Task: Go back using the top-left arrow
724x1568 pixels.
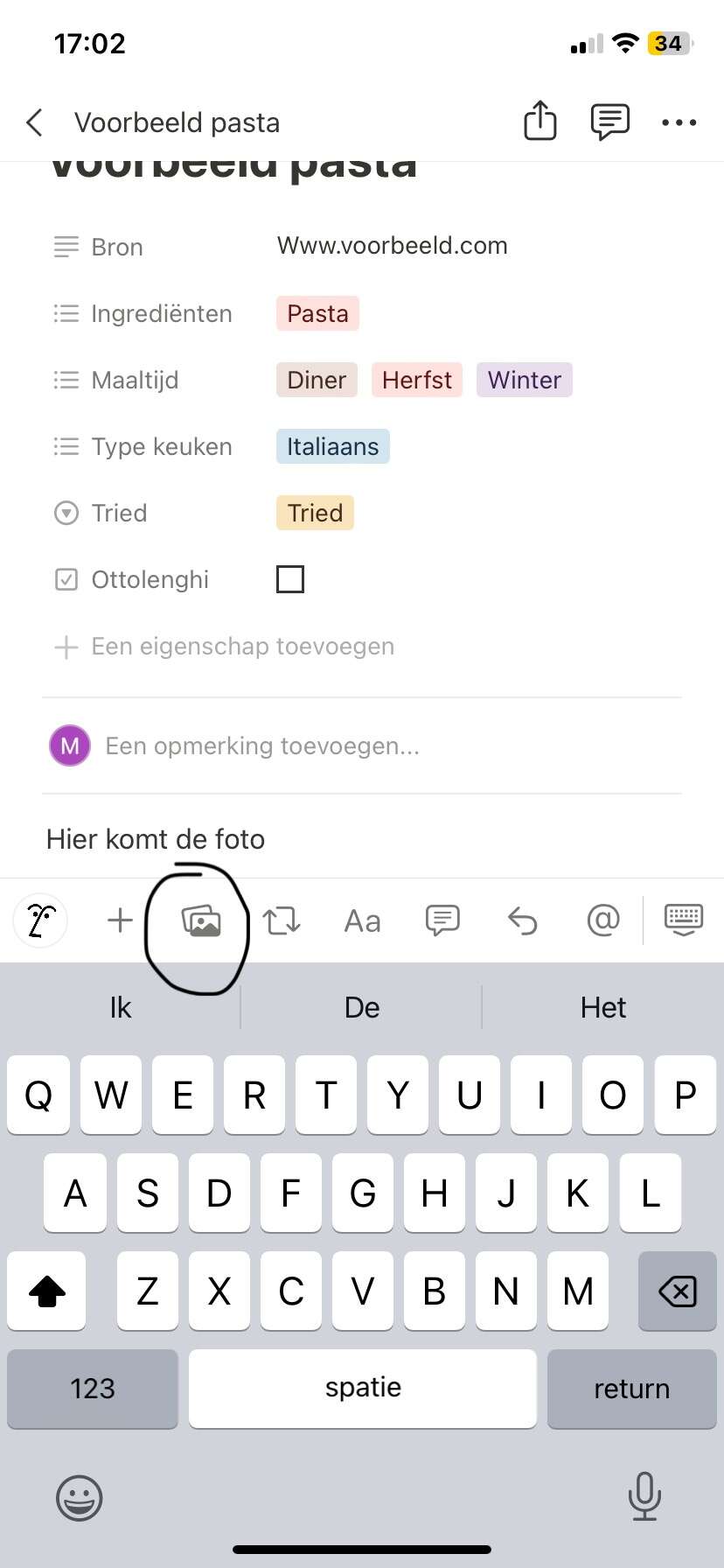Action: tap(35, 122)
